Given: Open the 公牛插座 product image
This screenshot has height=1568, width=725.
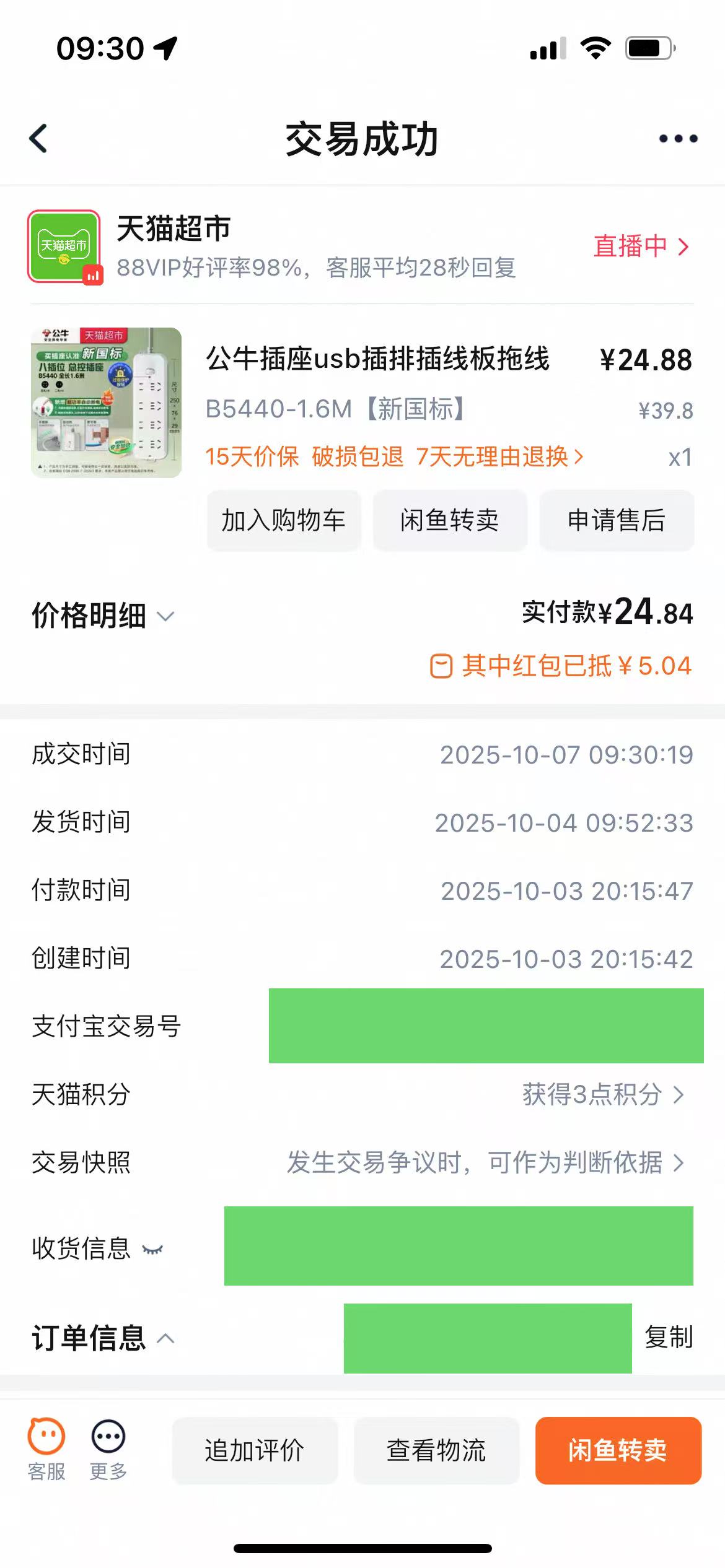Looking at the screenshot, I should (x=107, y=403).
